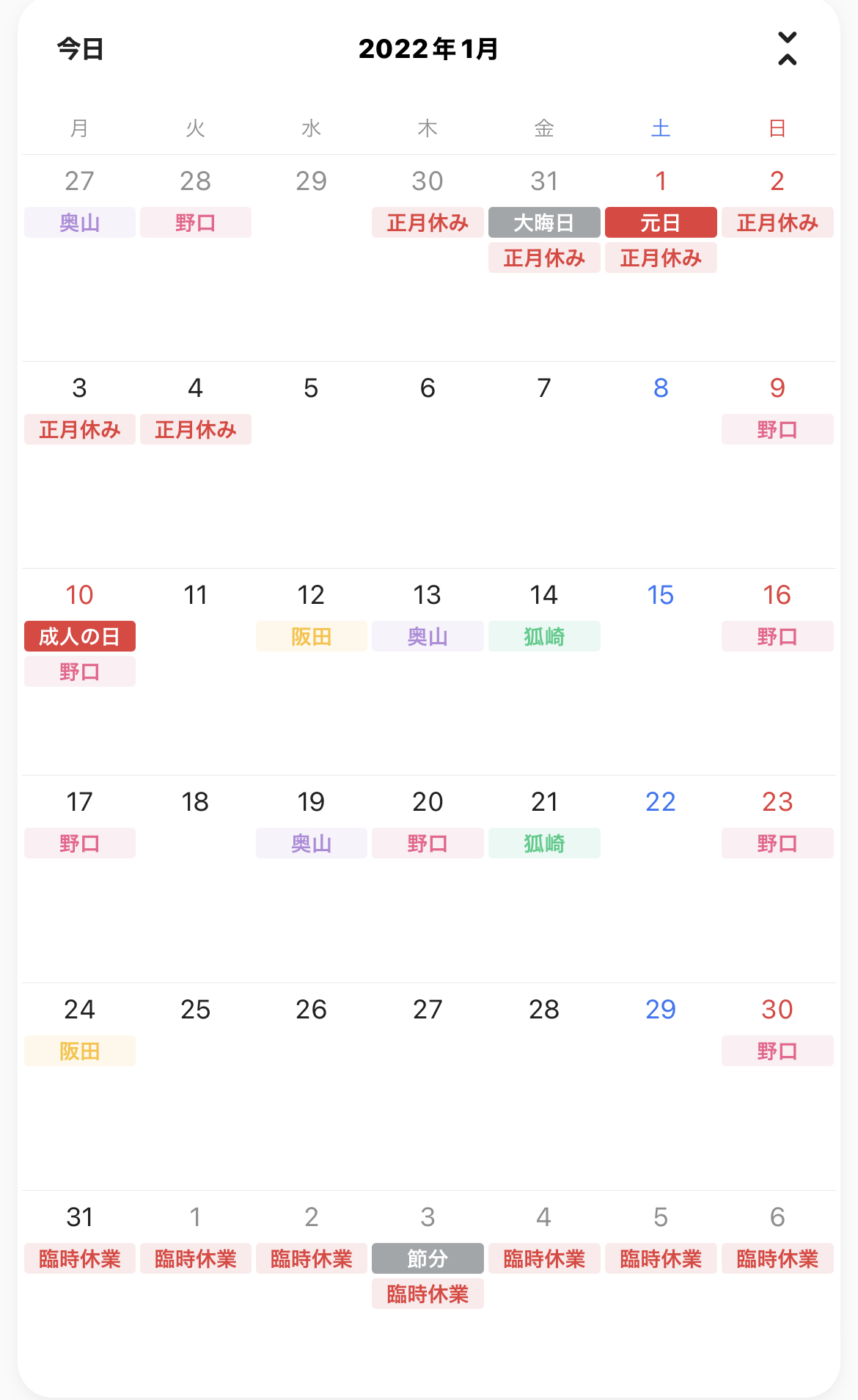Open the 正月休み event on January 3
The height and width of the screenshot is (1400, 858).
(79, 429)
